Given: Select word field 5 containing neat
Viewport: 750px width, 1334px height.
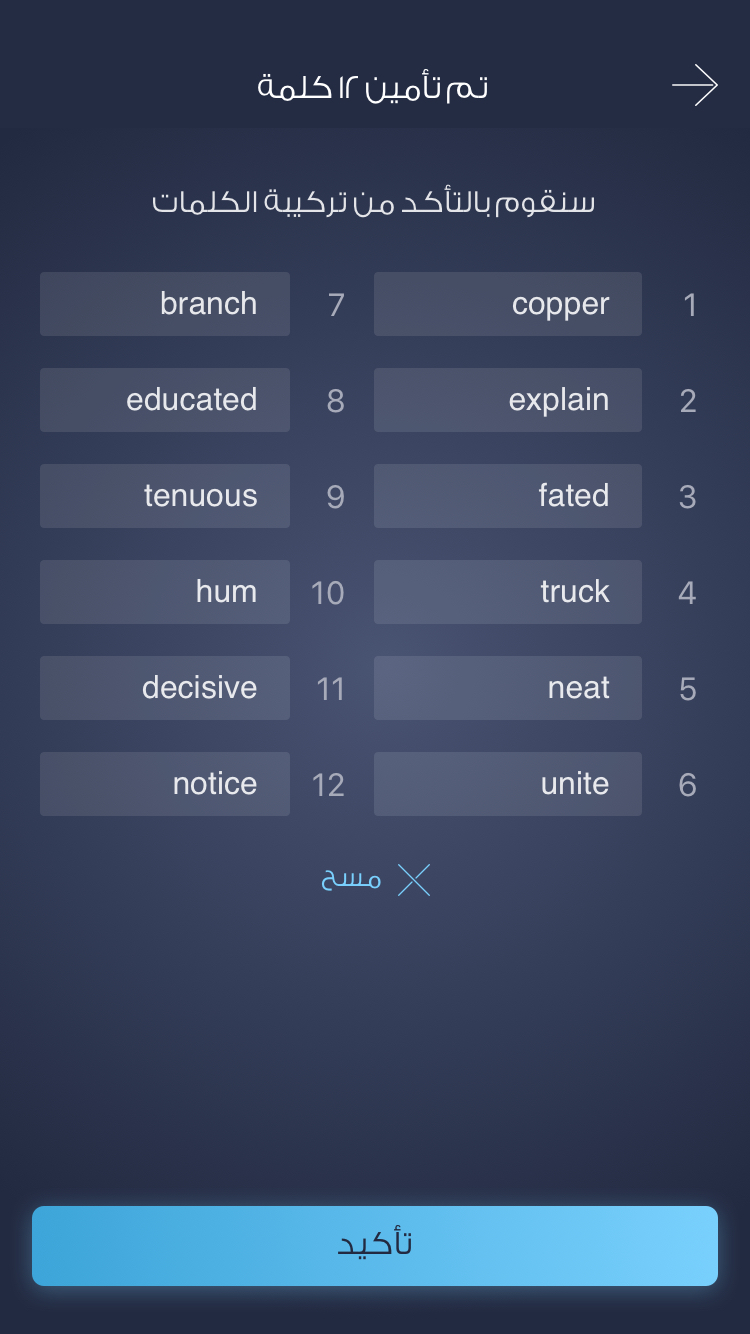Looking at the screenshot, I should pyautogui.click(x=508, y=688).
